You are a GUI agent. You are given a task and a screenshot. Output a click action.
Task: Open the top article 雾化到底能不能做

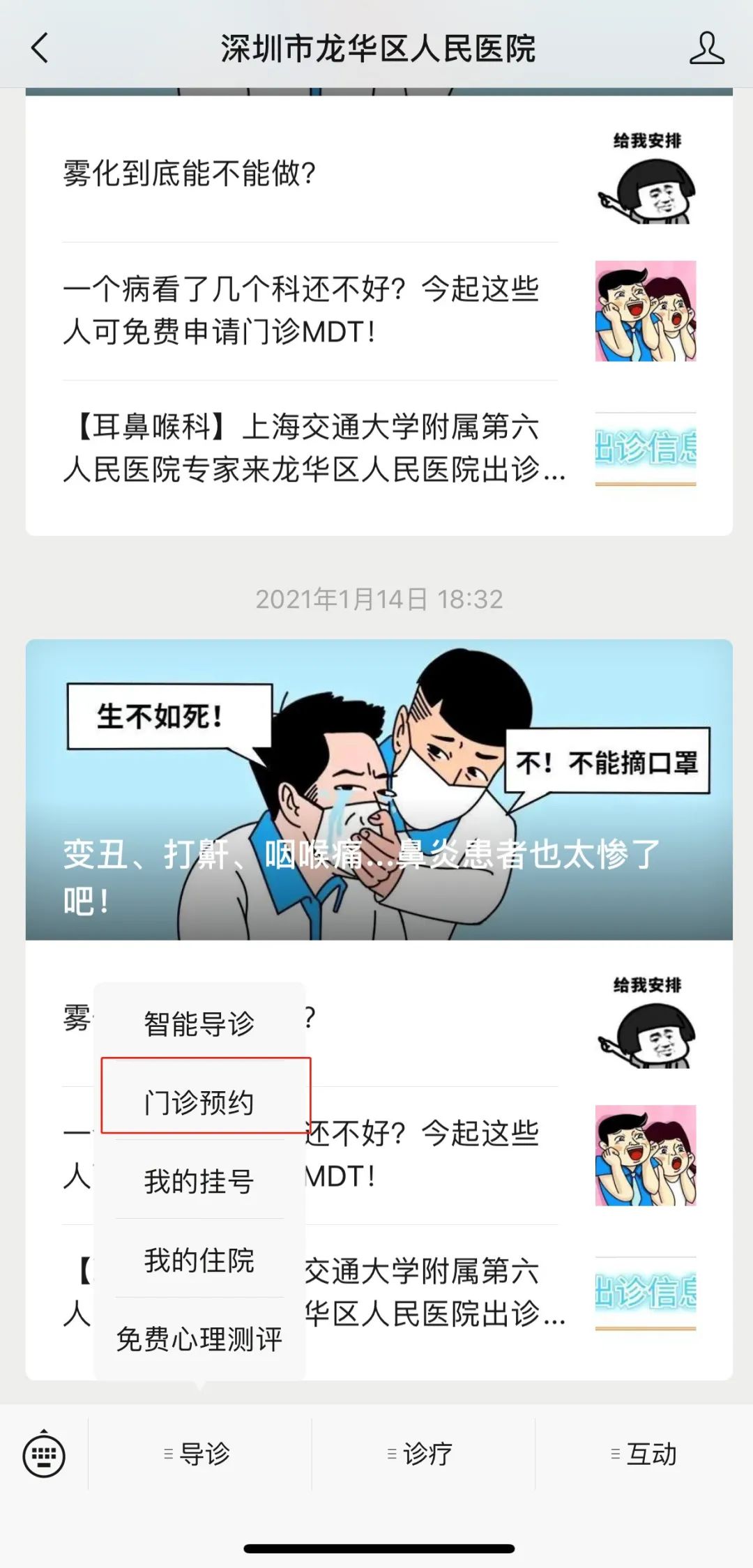click(x=310, y=174)
